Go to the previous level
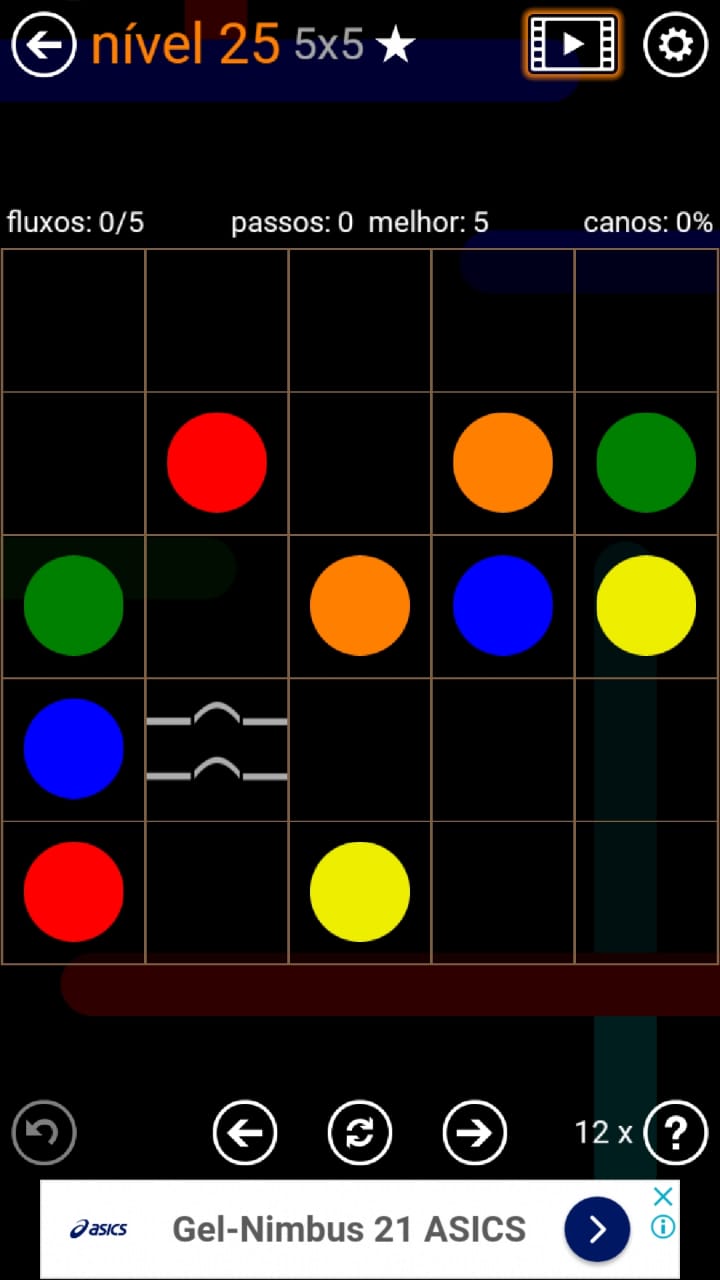The image size is (720, 1280). point(245,1132)
